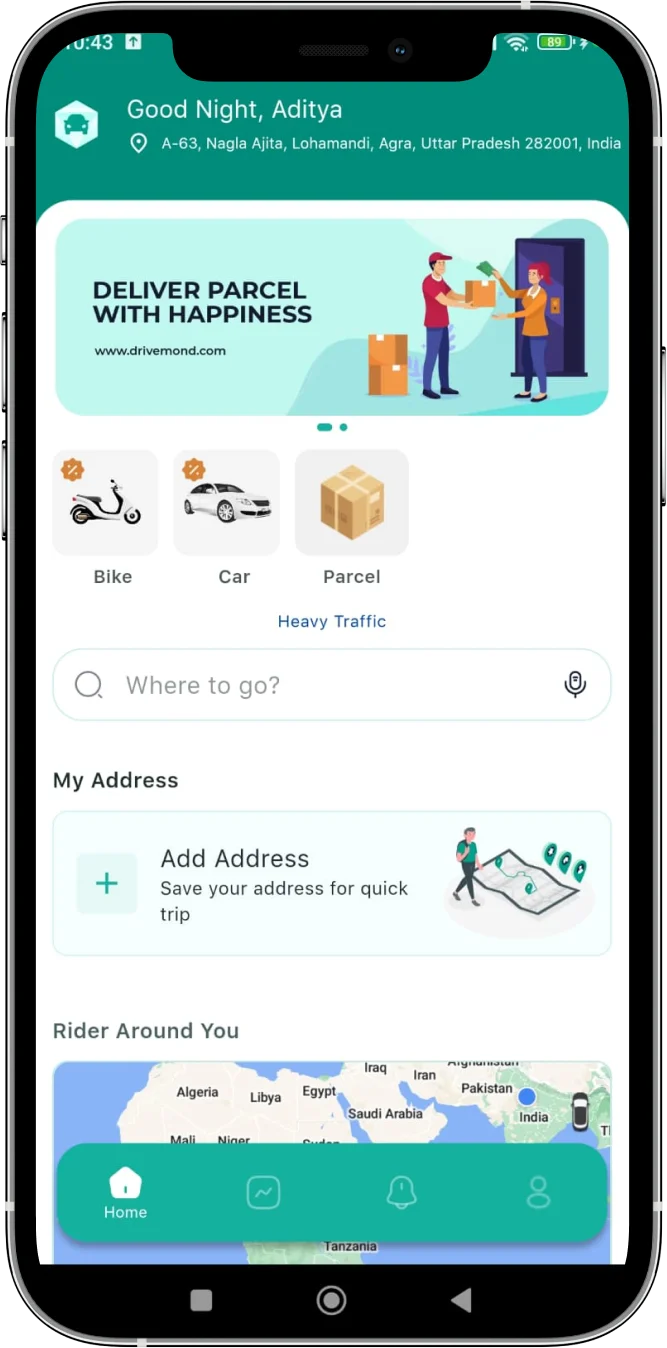Switch to the Home tab
The image size is (667, 1348).
125,1194
